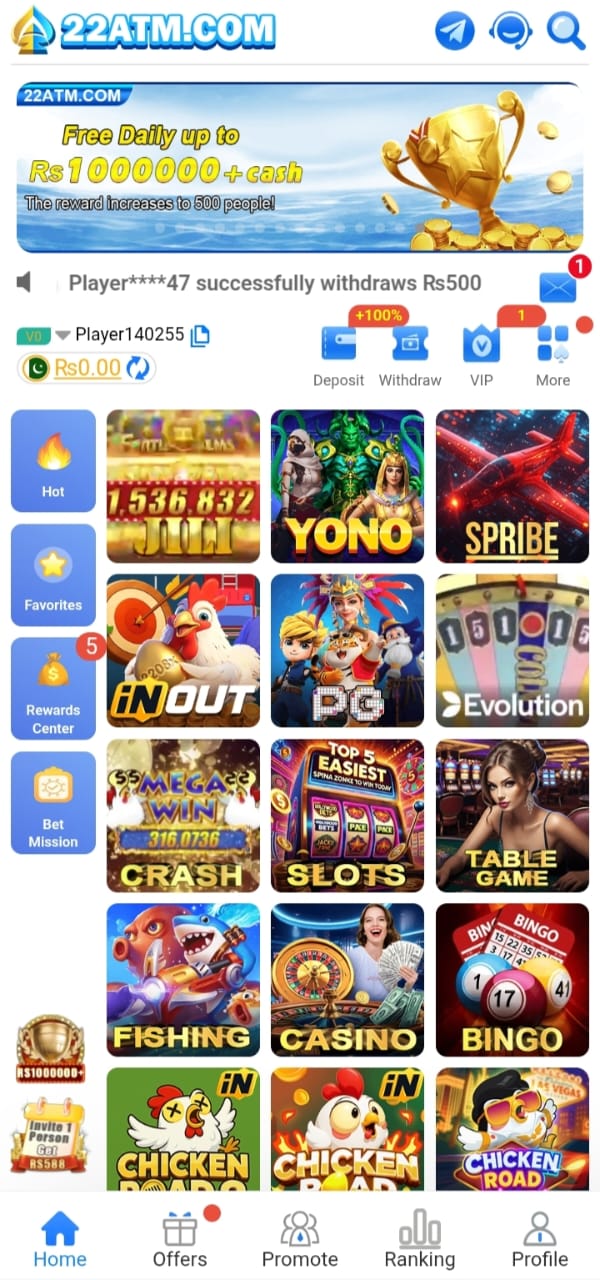
Task: Open customer support chat icon
Action: pos(510,31)
